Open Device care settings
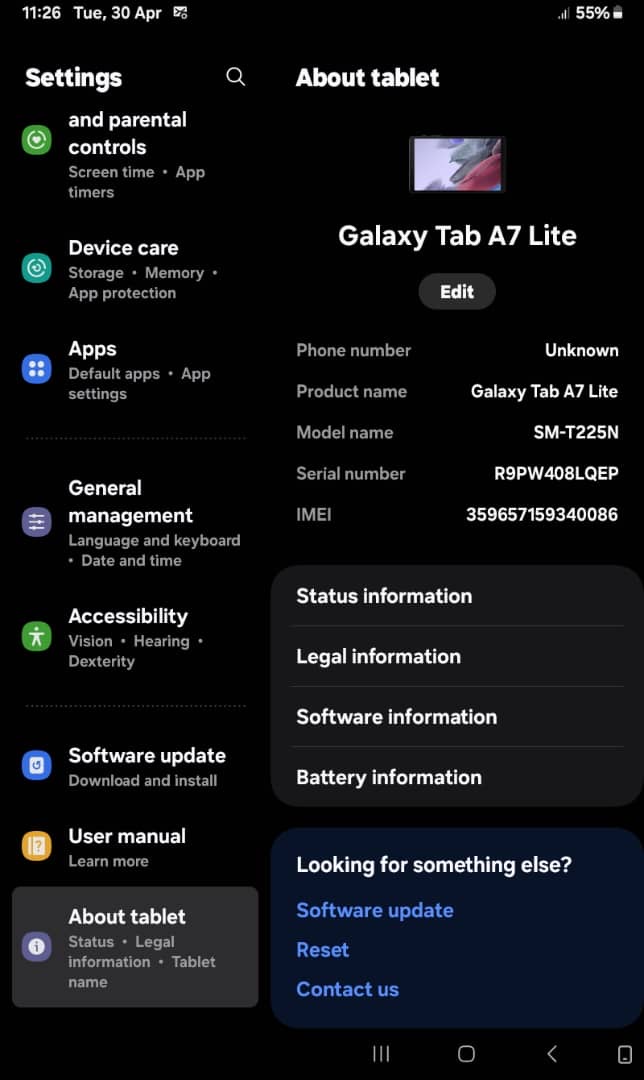The image size is (644, 1080). coord(135,269)
